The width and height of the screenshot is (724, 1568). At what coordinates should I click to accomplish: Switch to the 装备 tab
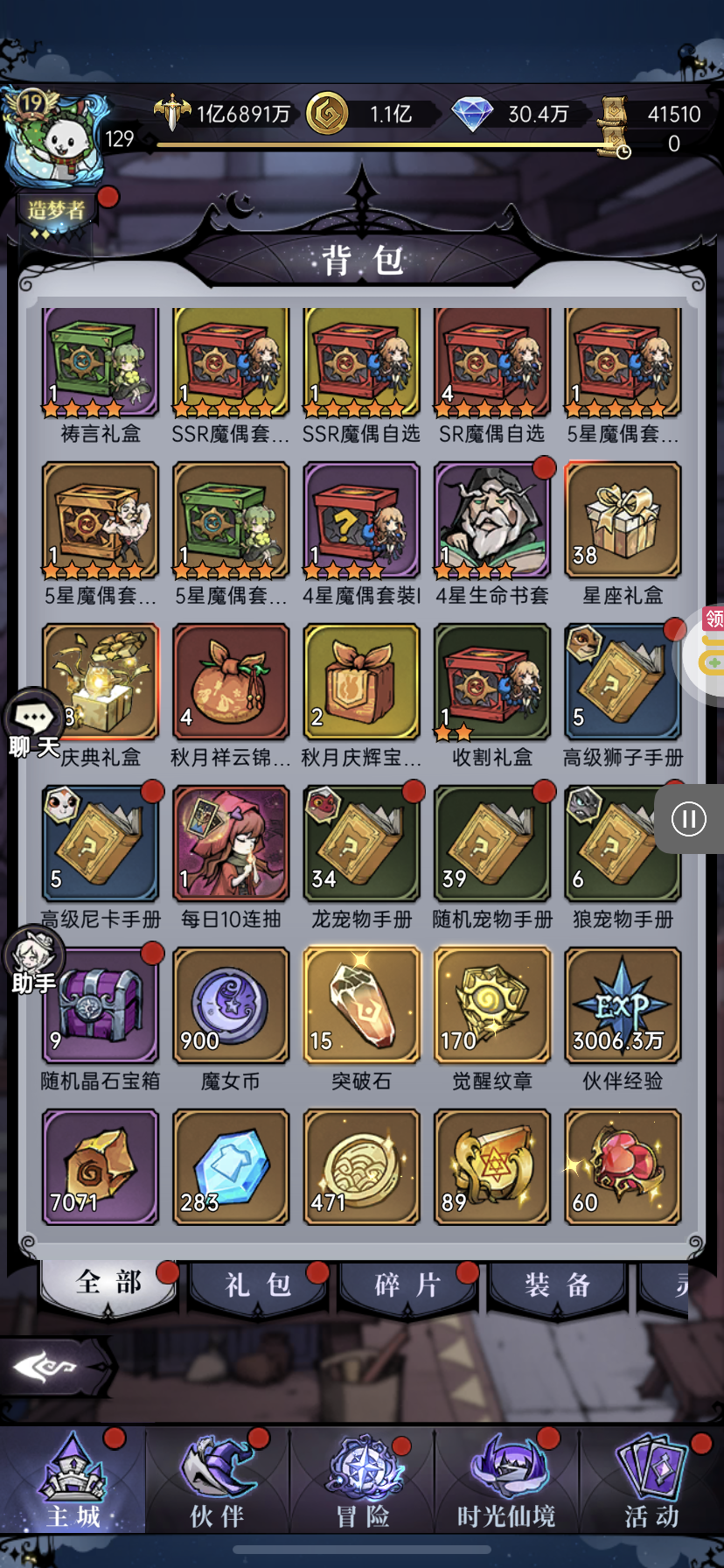click(557, 1286)
